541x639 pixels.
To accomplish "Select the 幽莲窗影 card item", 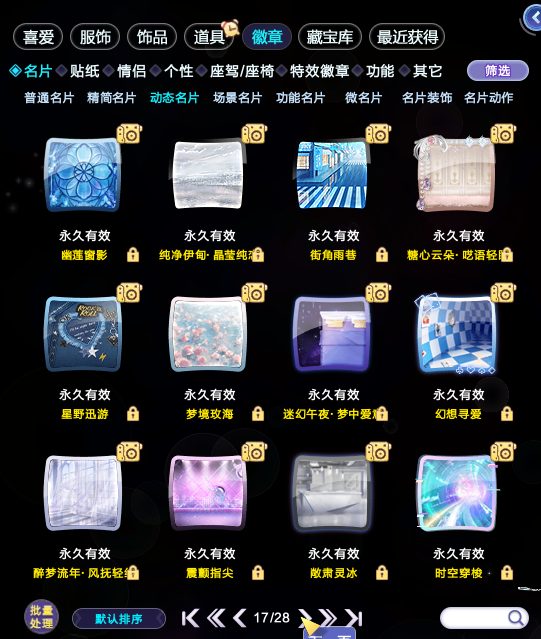I will [x=83, y=175].
